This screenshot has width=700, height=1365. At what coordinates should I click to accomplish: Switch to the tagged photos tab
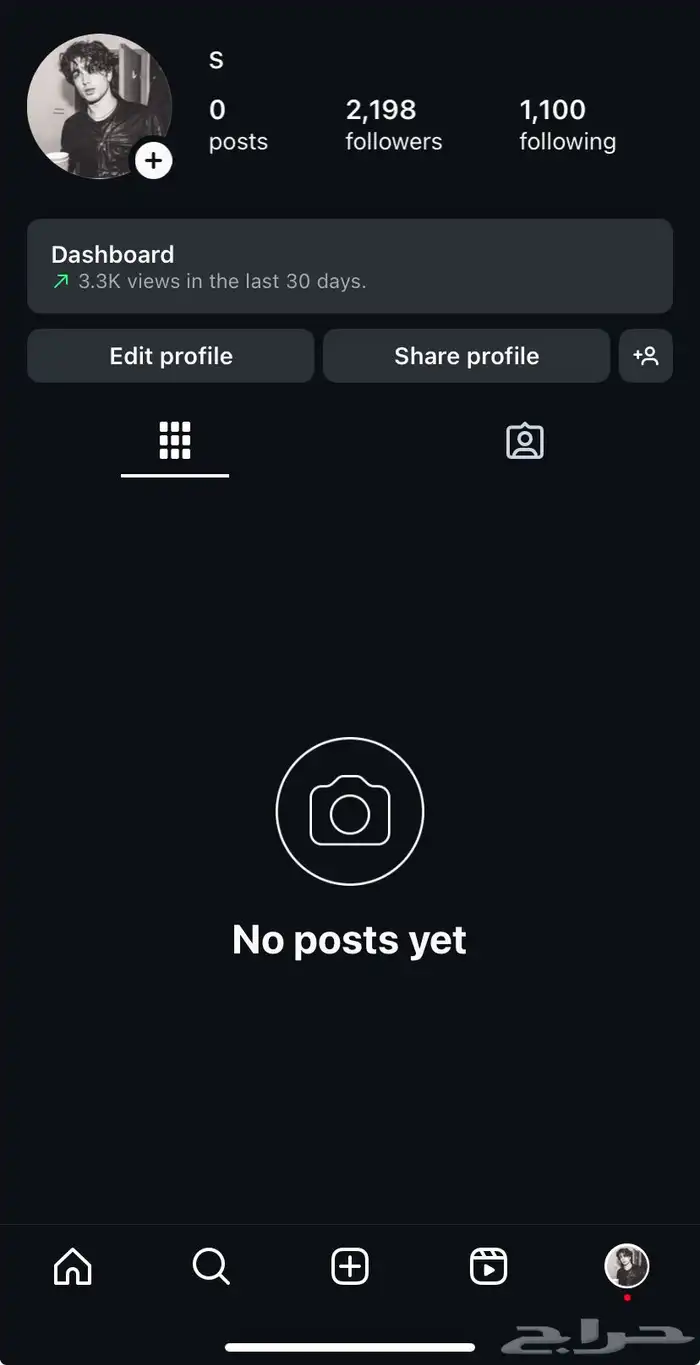coord(525,441)
